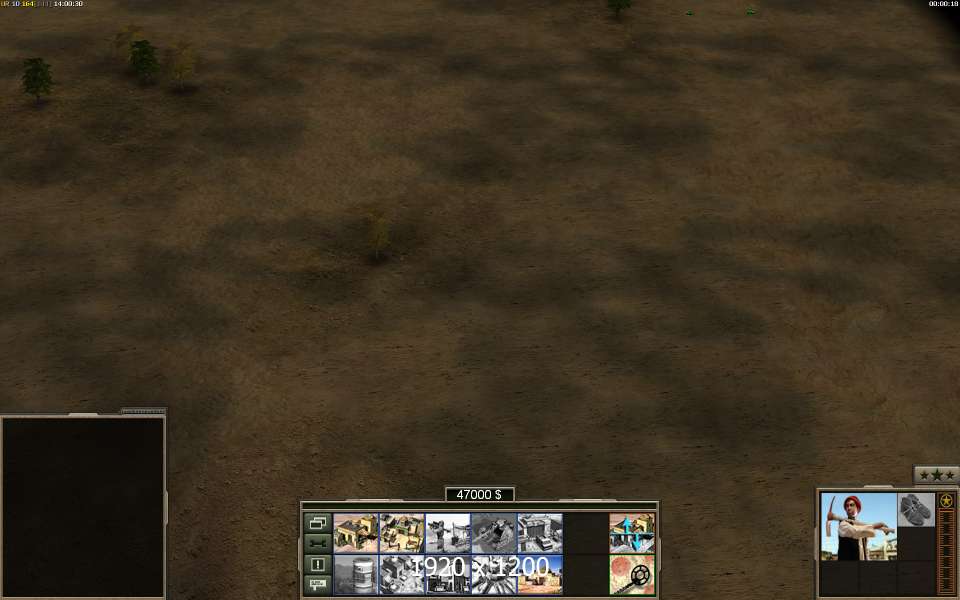
Task: Select the mine detector icon
Action: tap(632, 575)
